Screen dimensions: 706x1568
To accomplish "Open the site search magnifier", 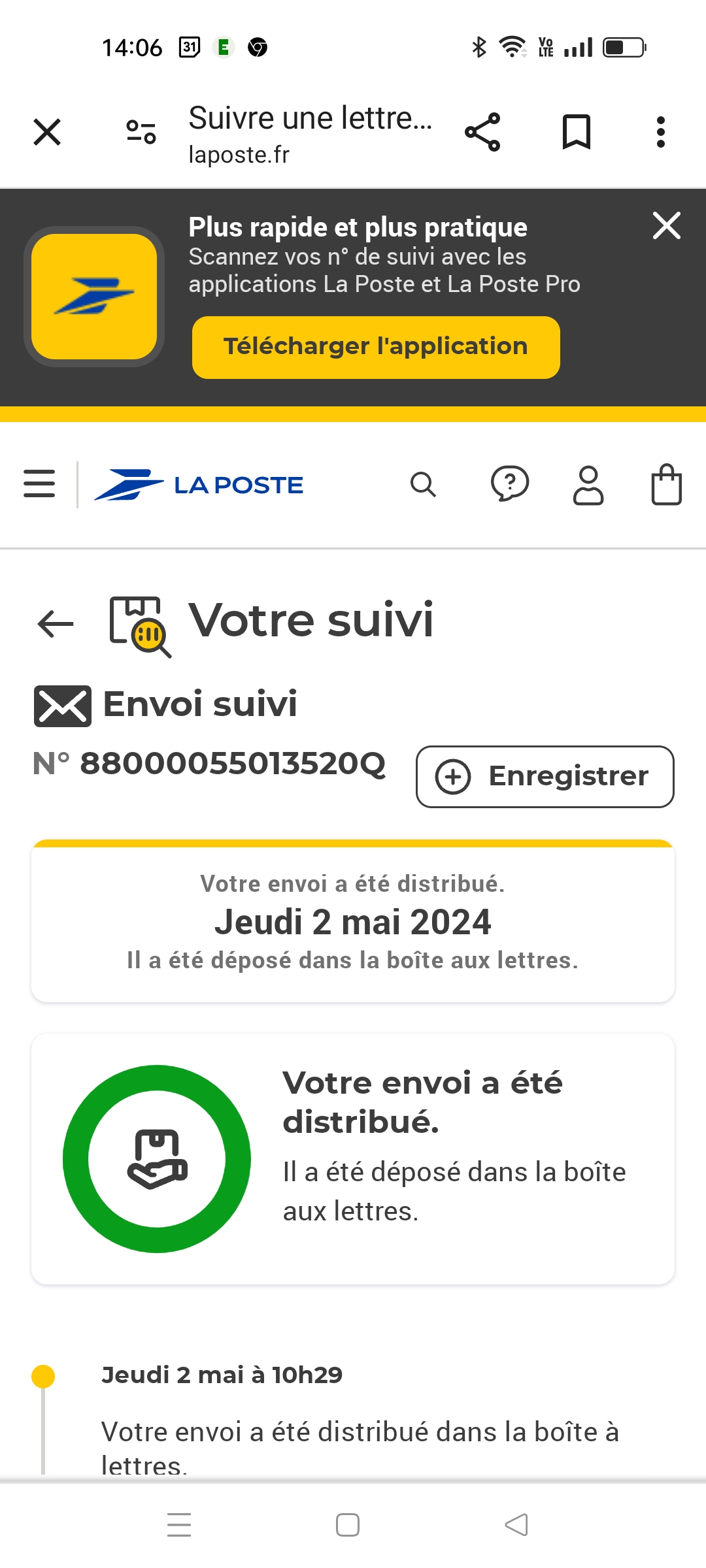I will pos(423,485).
